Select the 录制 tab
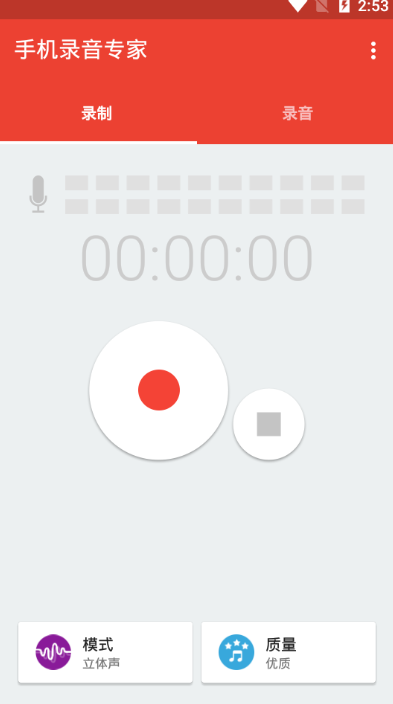The height and width of the screenshot is (704, 393). tap(98, 113)
